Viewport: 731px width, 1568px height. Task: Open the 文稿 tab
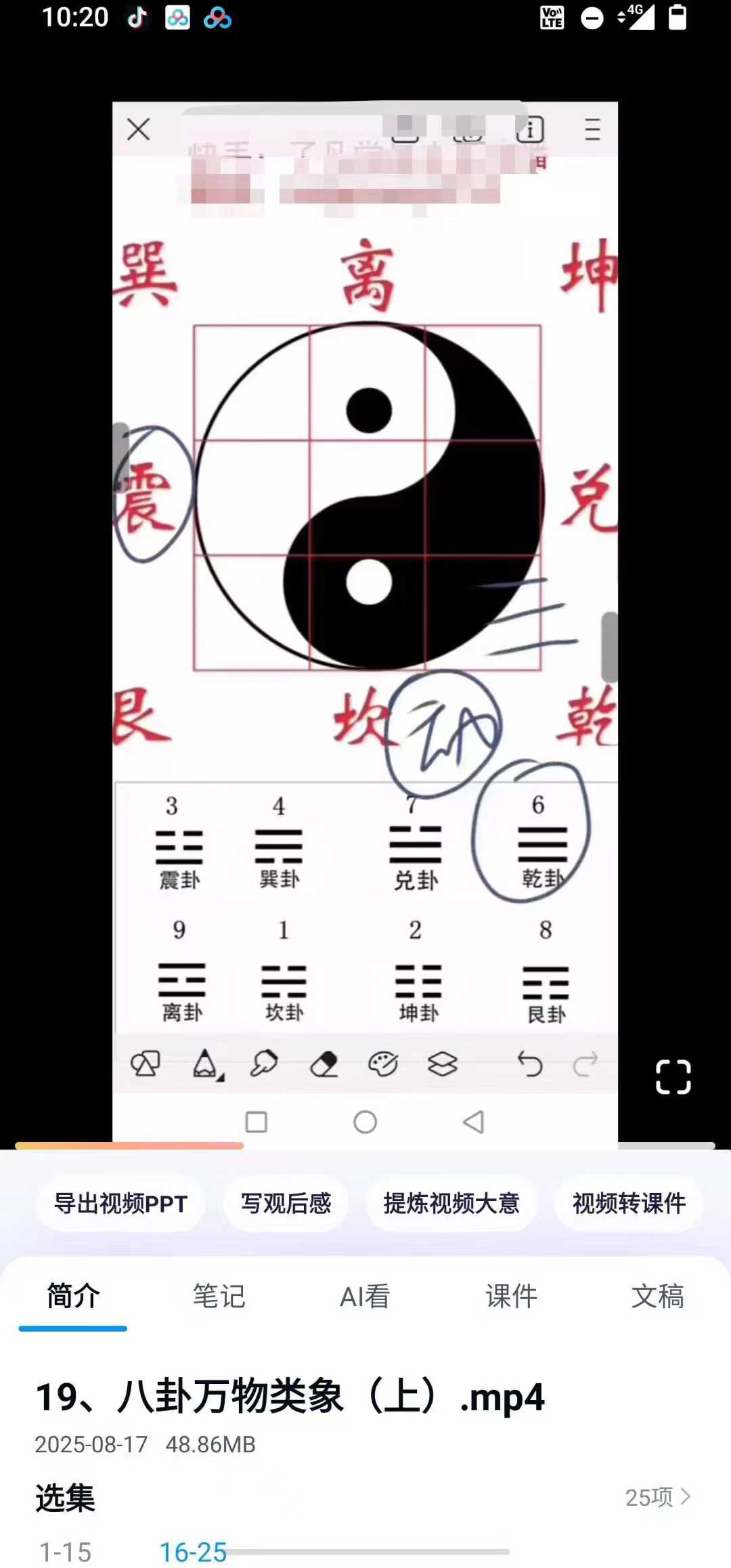(657, 1296)
